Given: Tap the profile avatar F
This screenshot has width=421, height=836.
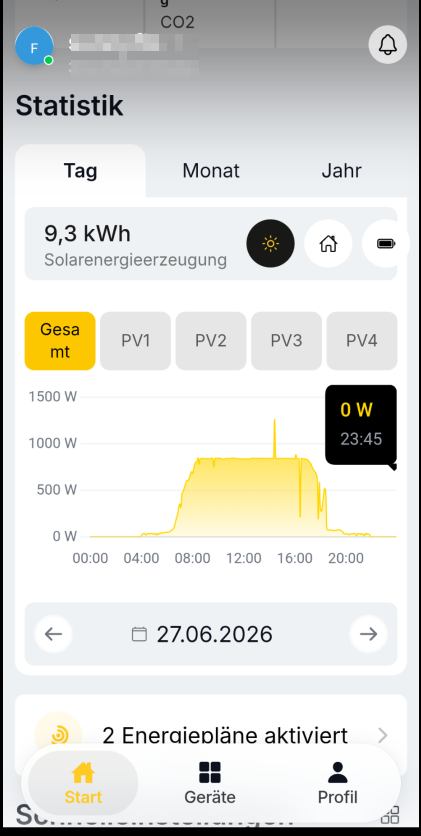Looking at the screenshot, I should coord(34,46).
